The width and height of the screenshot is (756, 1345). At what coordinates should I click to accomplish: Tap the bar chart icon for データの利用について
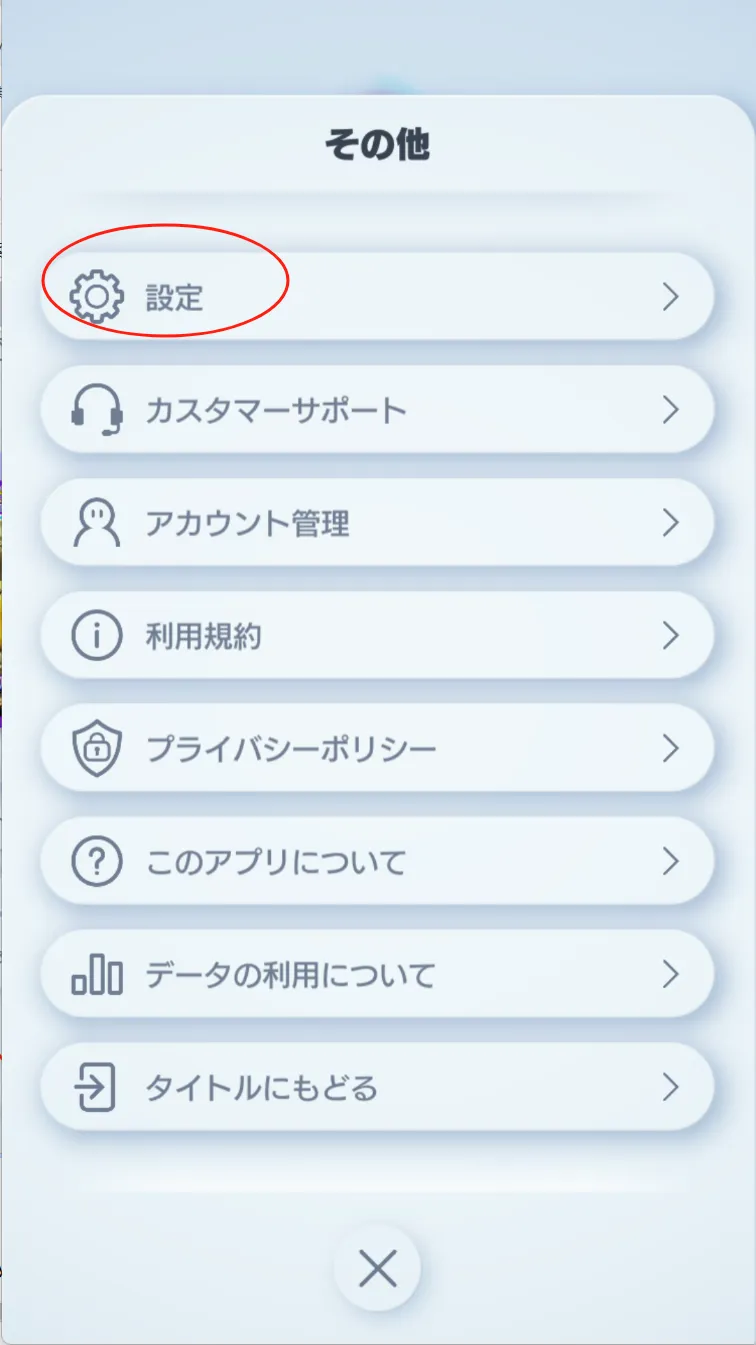click(x=96, y=974)
